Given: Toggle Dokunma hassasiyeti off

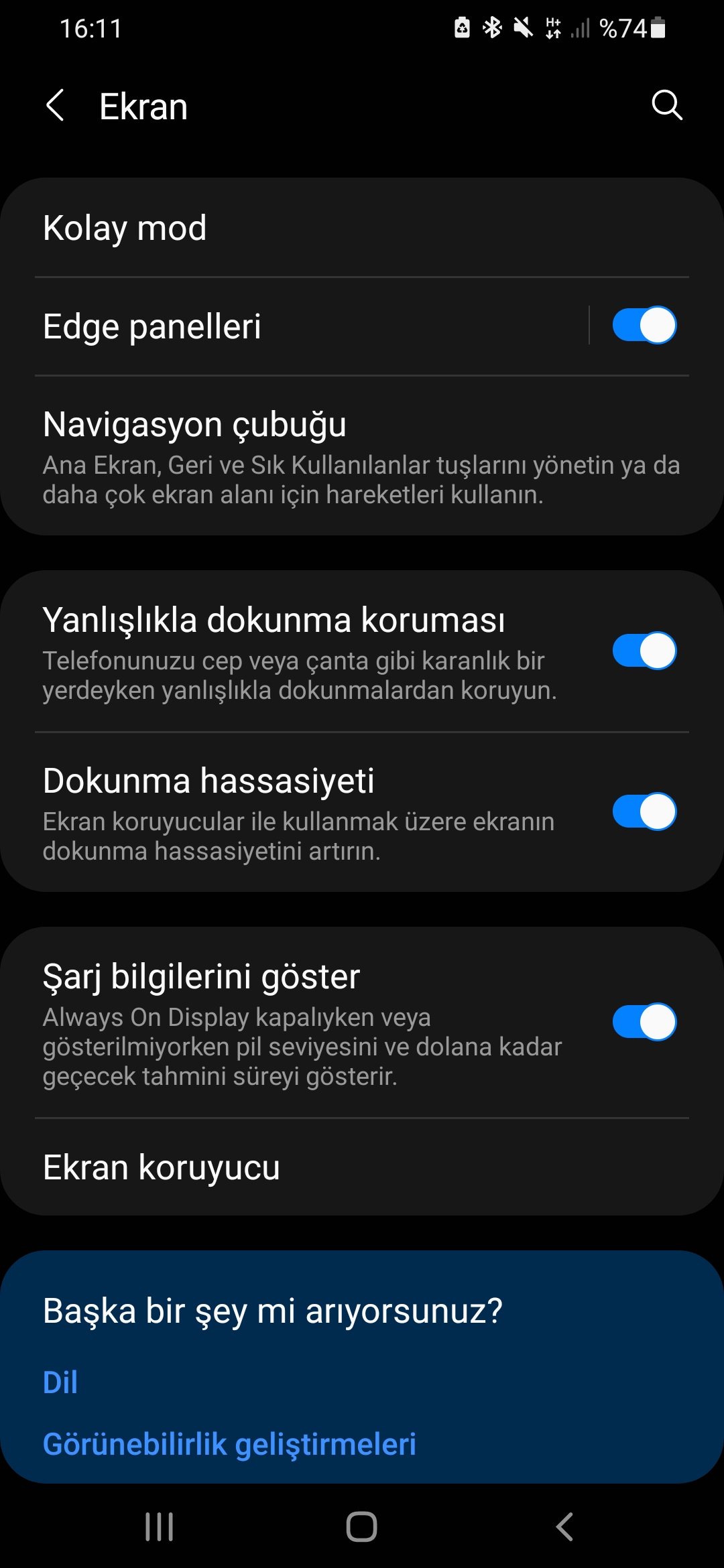Looking at the screenshot, I should tap(644, 811).
